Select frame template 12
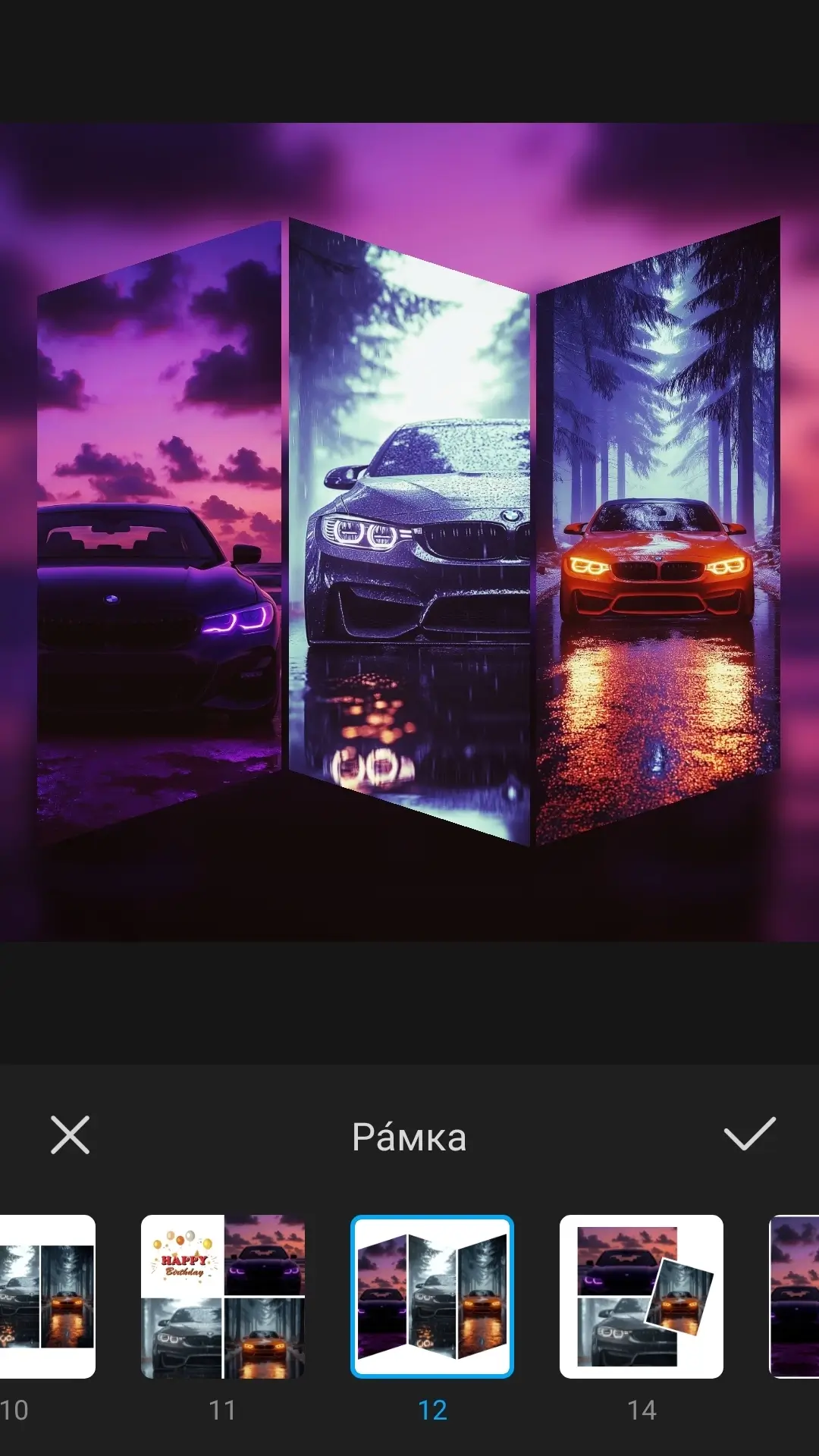This screenshot has height=1456, width=819. pos(432,1296)
